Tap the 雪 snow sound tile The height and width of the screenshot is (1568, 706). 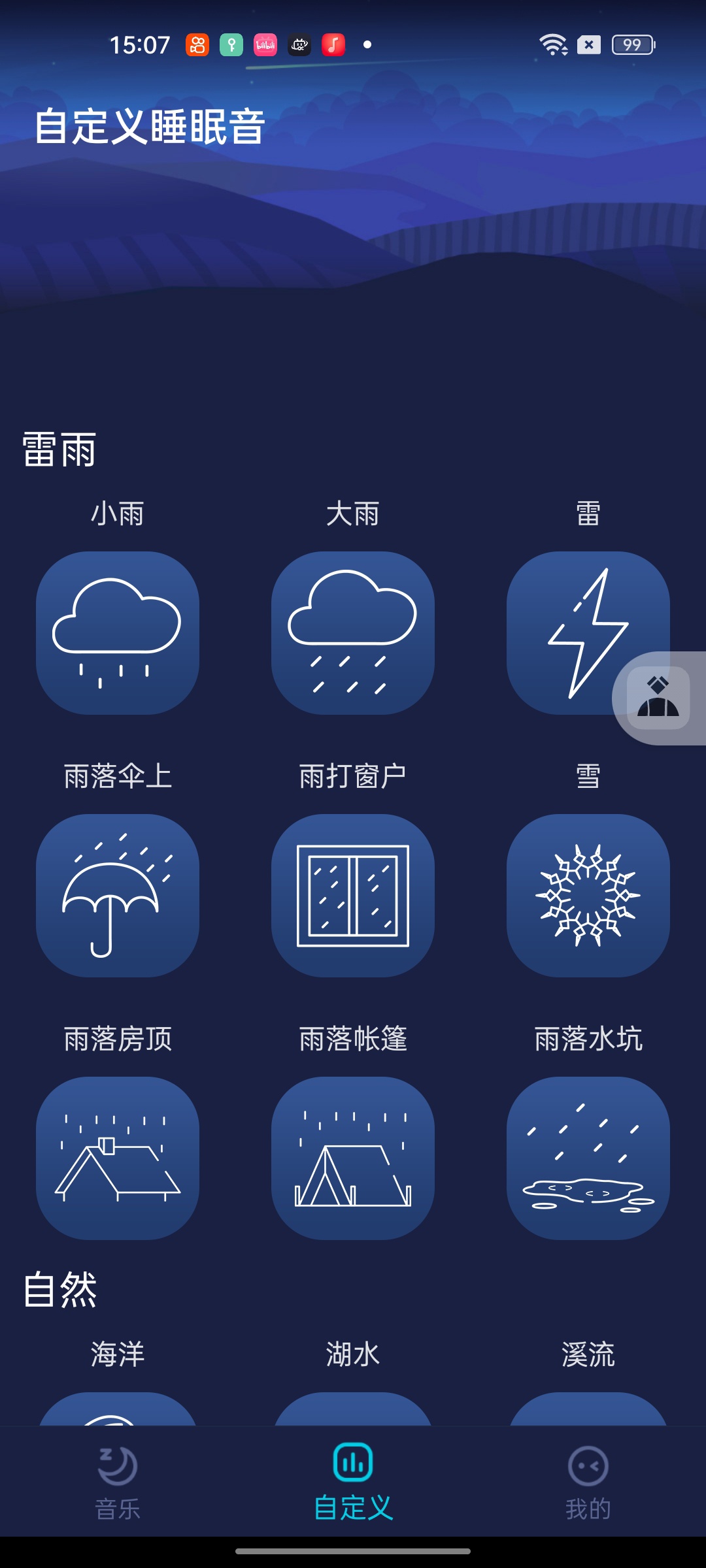click(588, 895)
